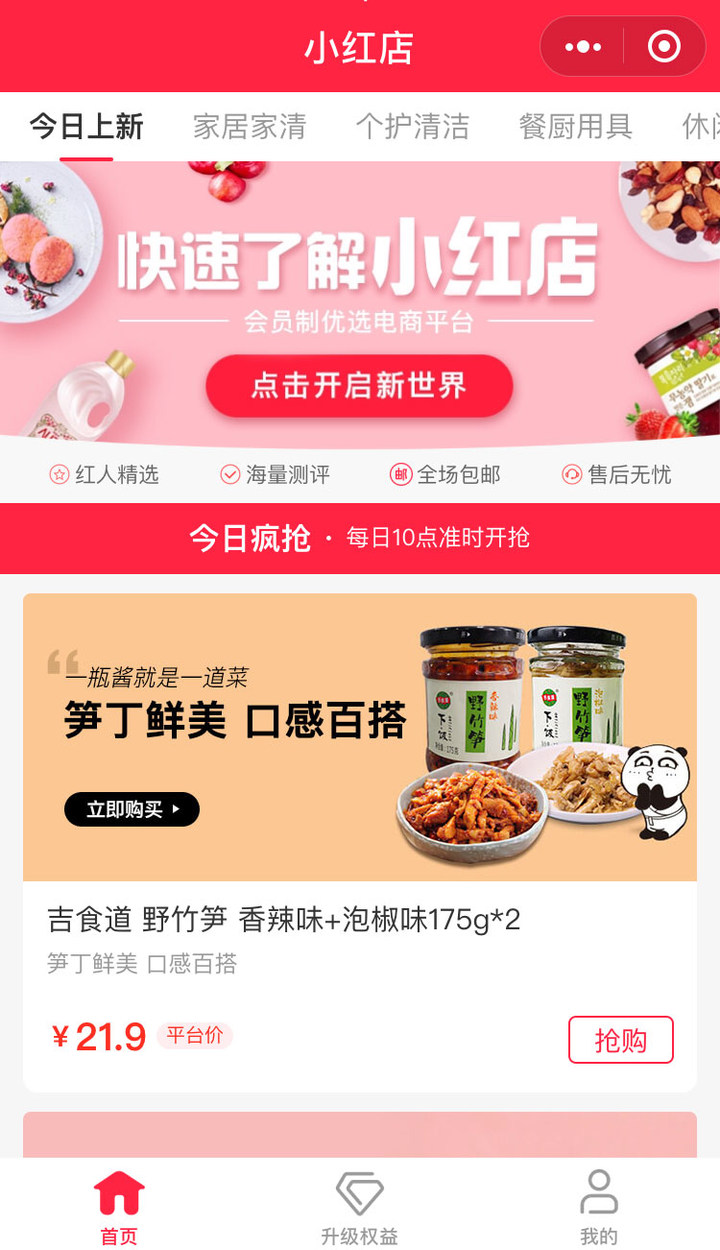Open the 我的 profile tab
Viewport: 720px width, 1250px height.
599,1207
